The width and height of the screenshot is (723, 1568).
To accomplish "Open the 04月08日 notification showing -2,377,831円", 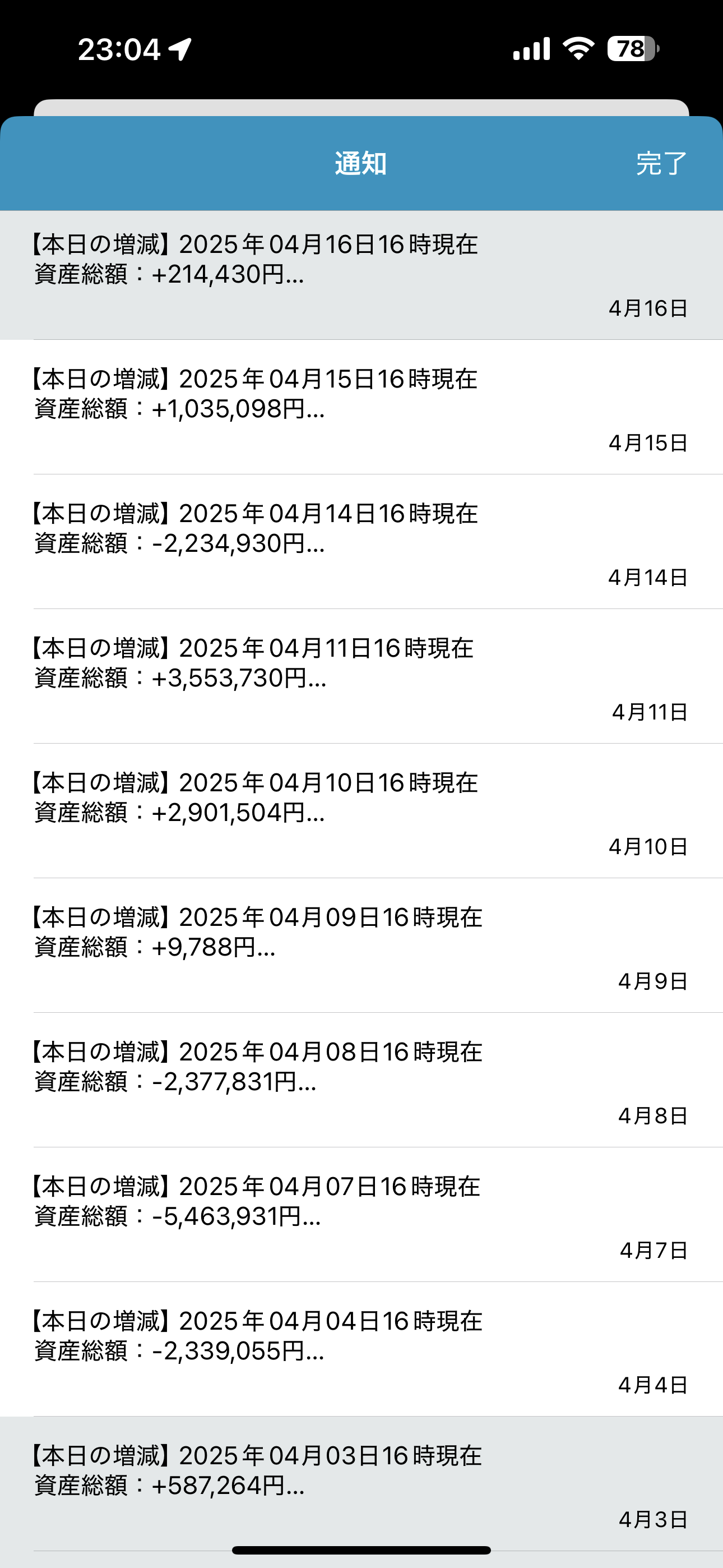I will point(361,1080).
